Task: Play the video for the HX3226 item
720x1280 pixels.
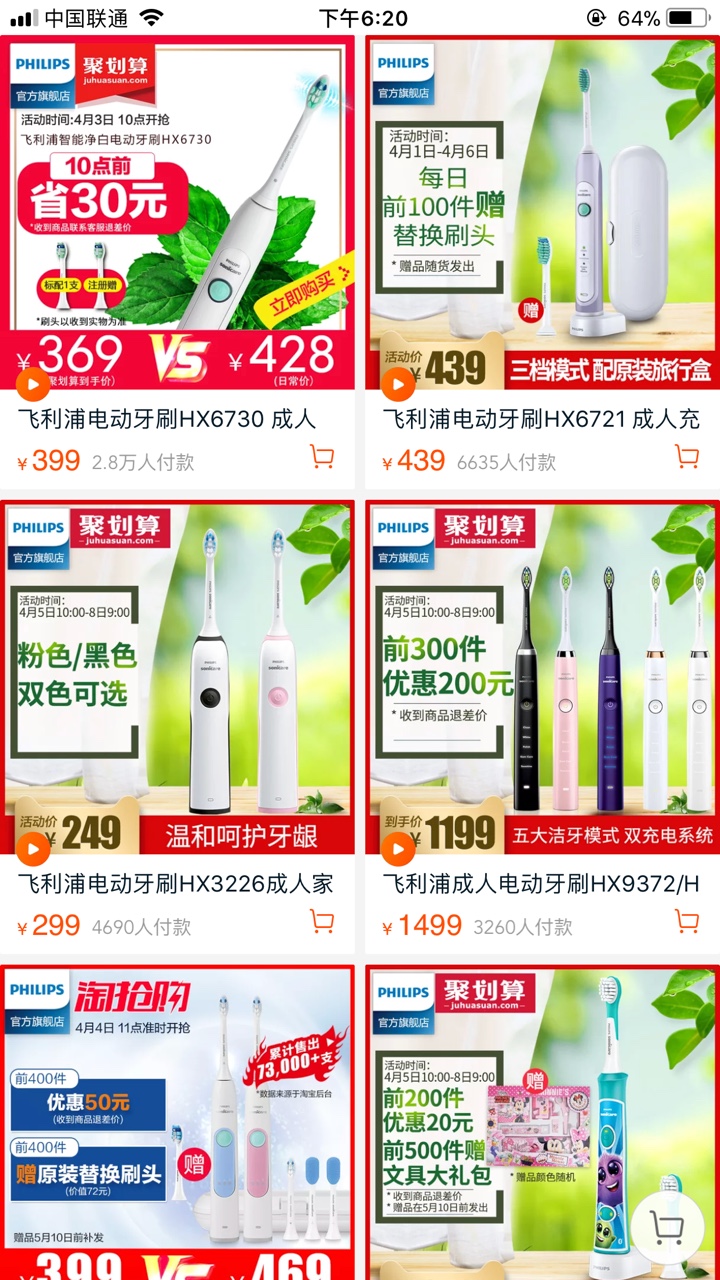Action: pyautogui.click(x=33, y=849)
